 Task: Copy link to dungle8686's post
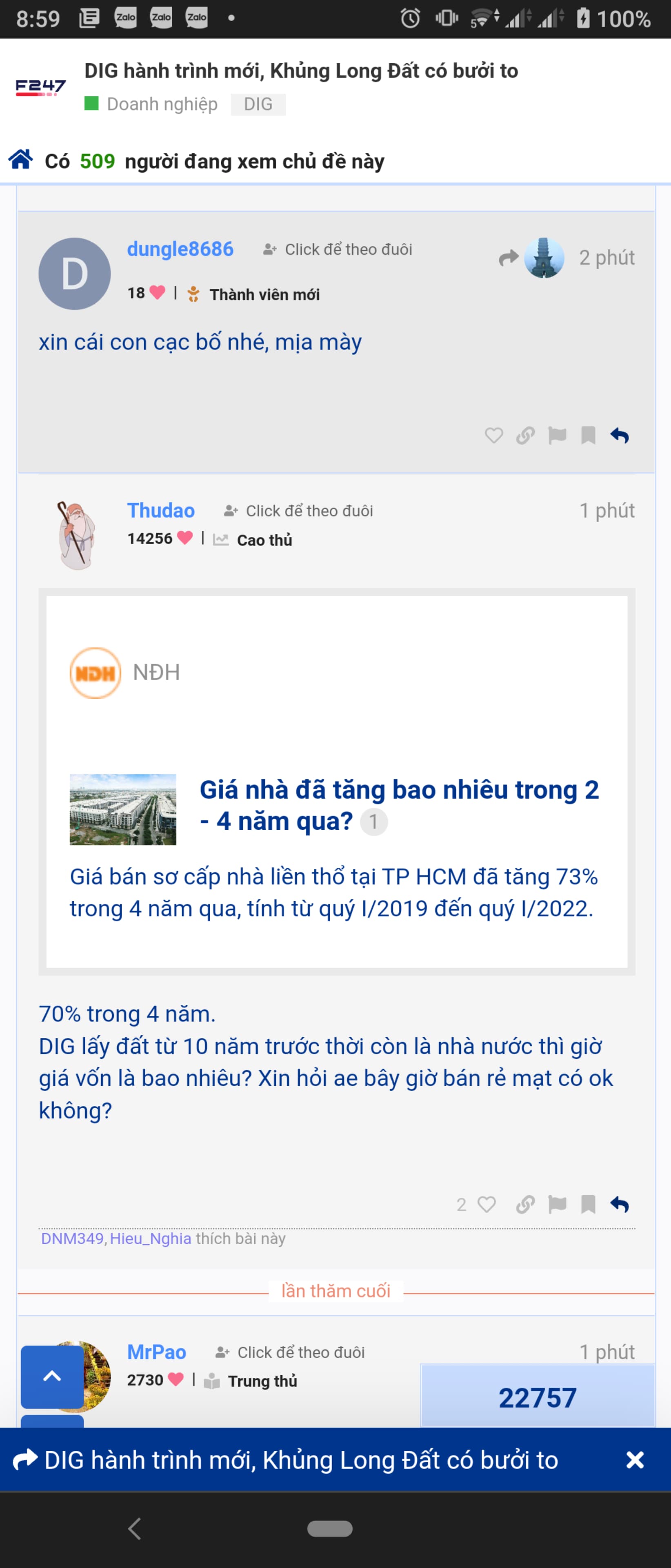tap(525, 435)
